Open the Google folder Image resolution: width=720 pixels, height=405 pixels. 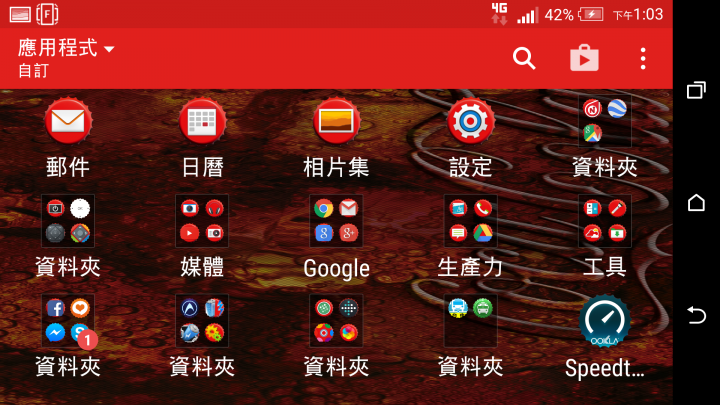336,221
